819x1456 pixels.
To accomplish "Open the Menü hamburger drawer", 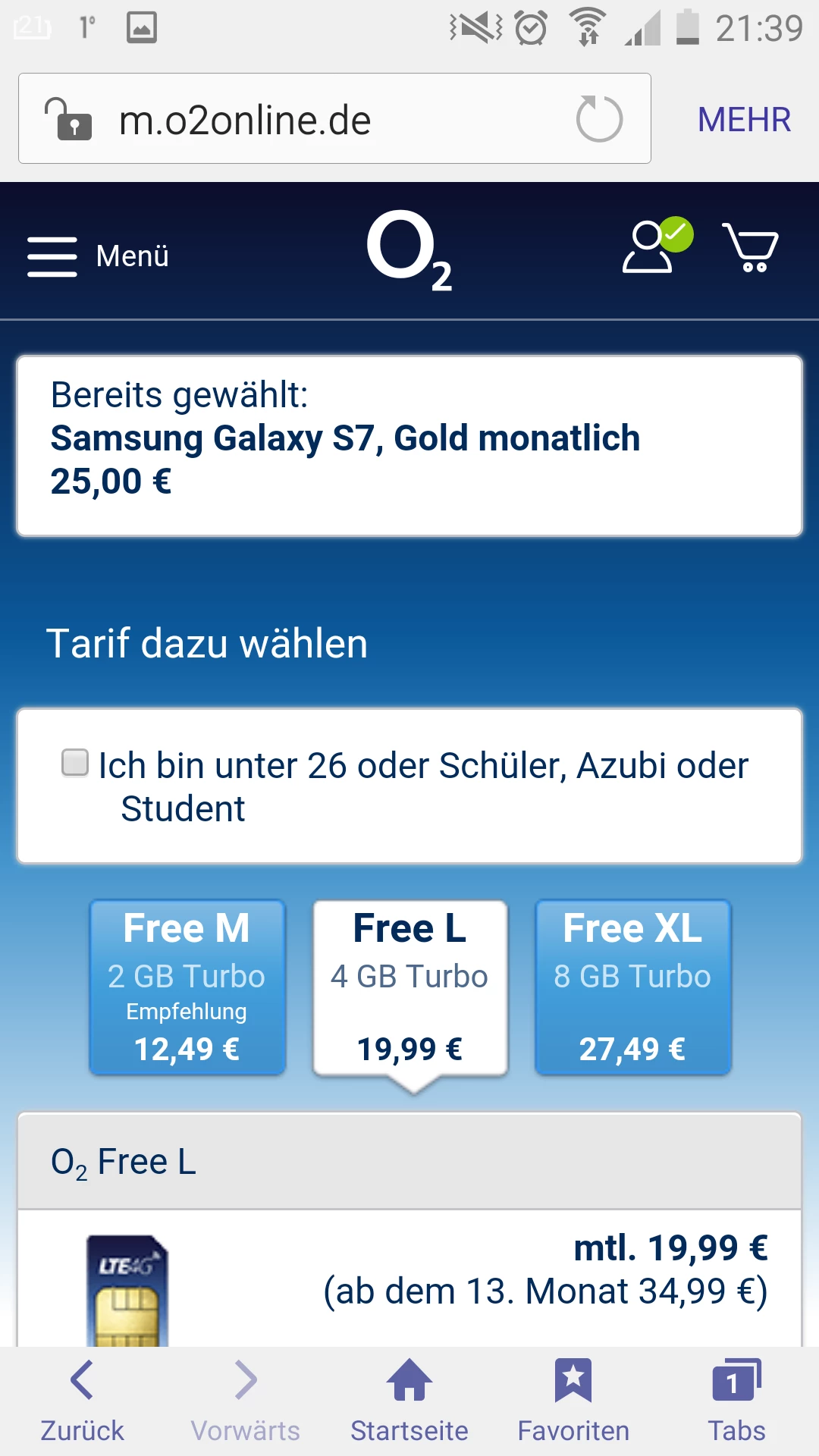I will point(97,256).
